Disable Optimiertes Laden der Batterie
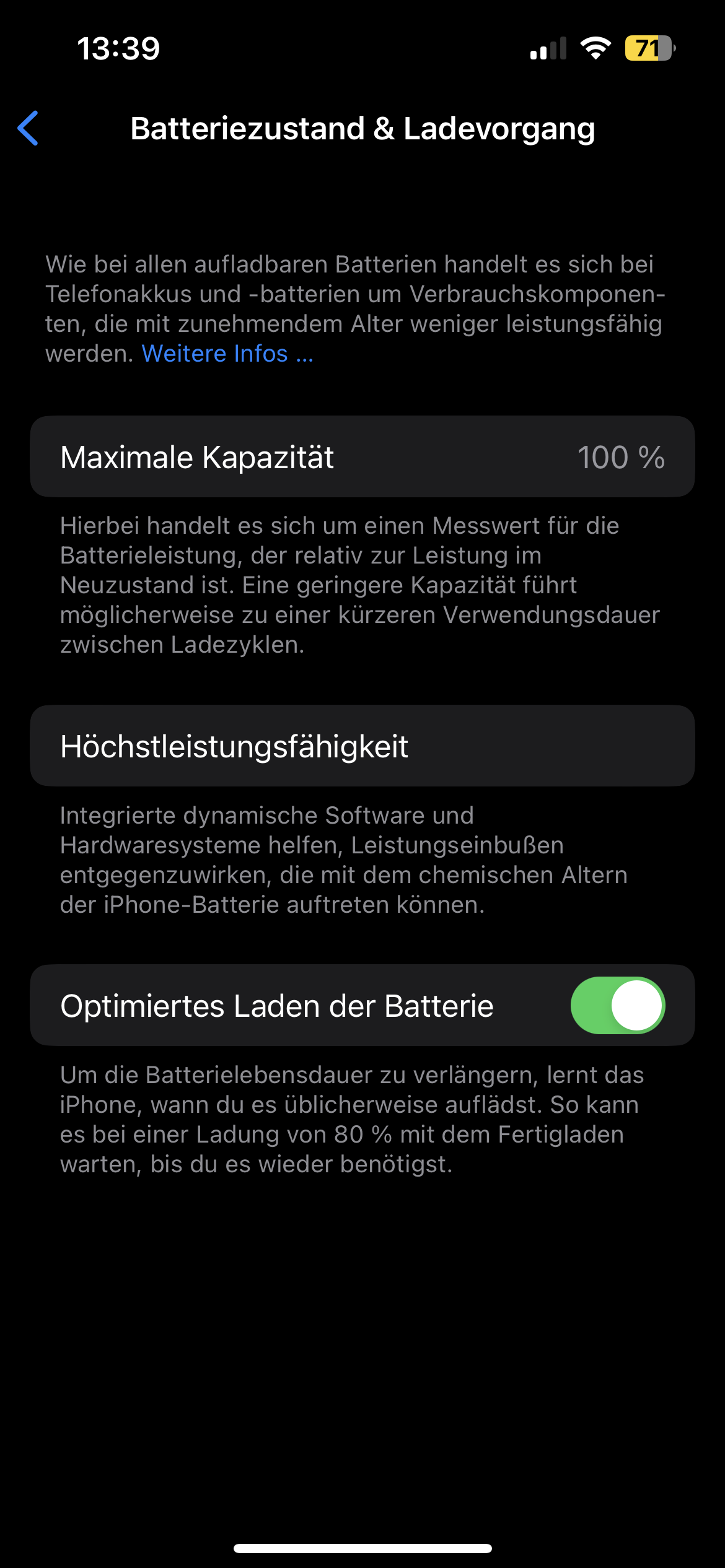This screenshot has height=1568, width=725. (617, 1005)
